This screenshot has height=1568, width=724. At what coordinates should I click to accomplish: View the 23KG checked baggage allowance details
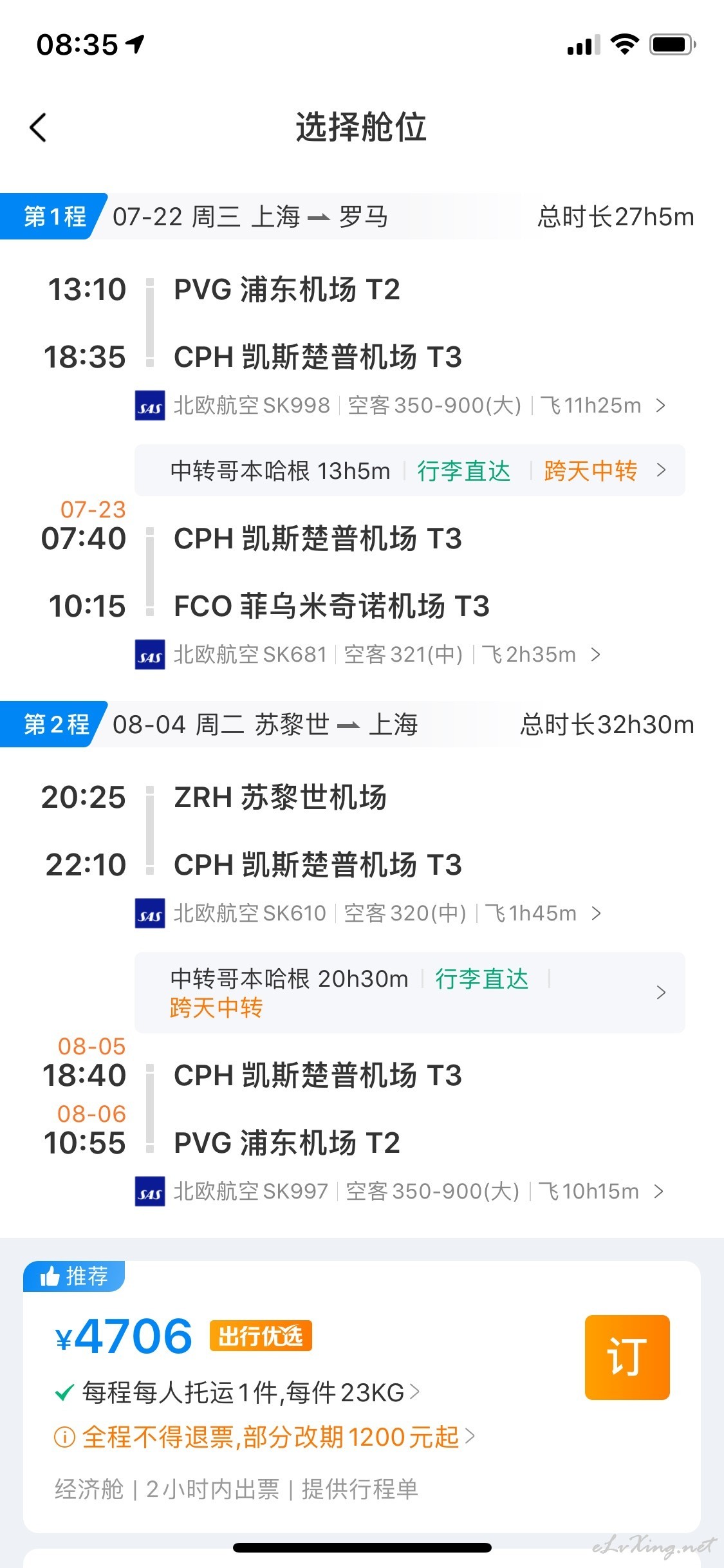[237, 1393]
